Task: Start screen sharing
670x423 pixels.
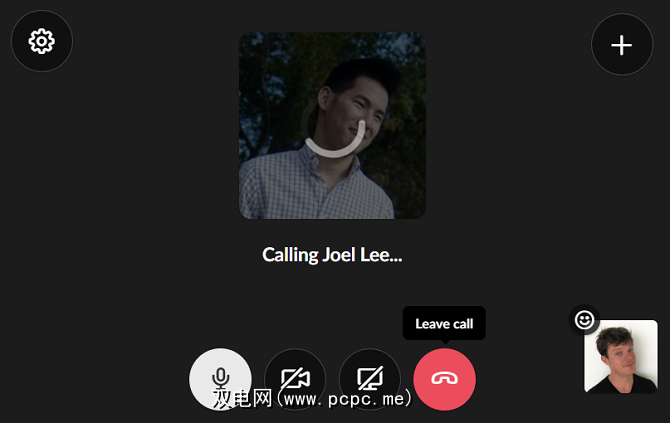Action: [370, 379]
